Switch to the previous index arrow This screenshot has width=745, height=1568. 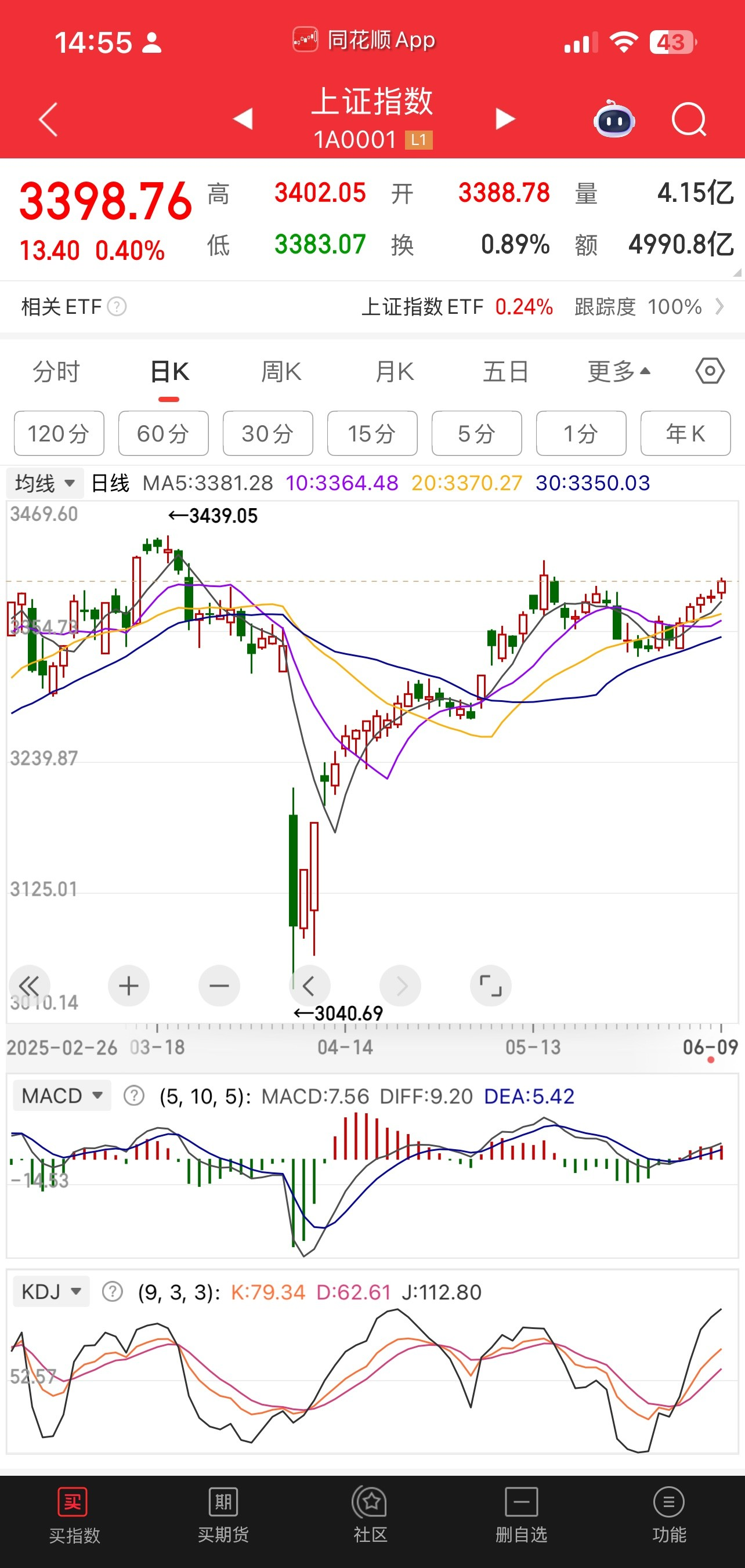pyautogui.click(x=243, y=119)
